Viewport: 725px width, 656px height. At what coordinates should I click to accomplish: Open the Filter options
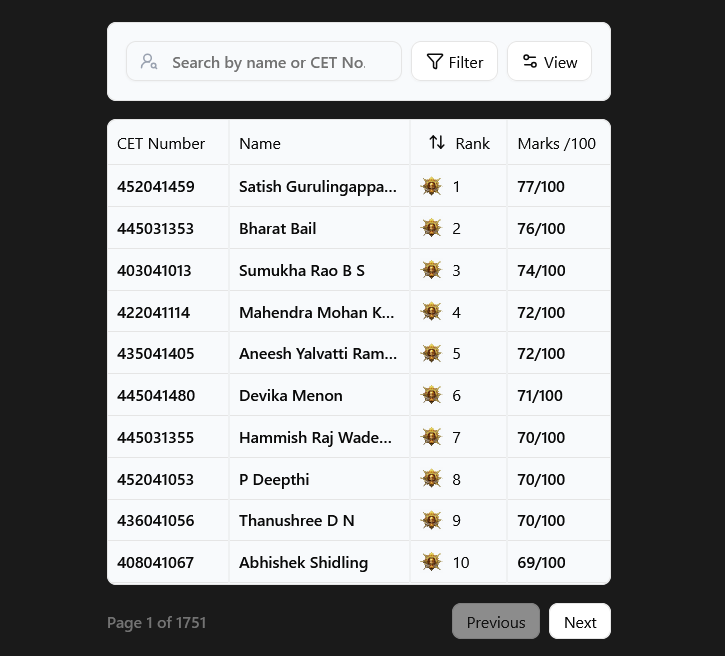[454, 62]
